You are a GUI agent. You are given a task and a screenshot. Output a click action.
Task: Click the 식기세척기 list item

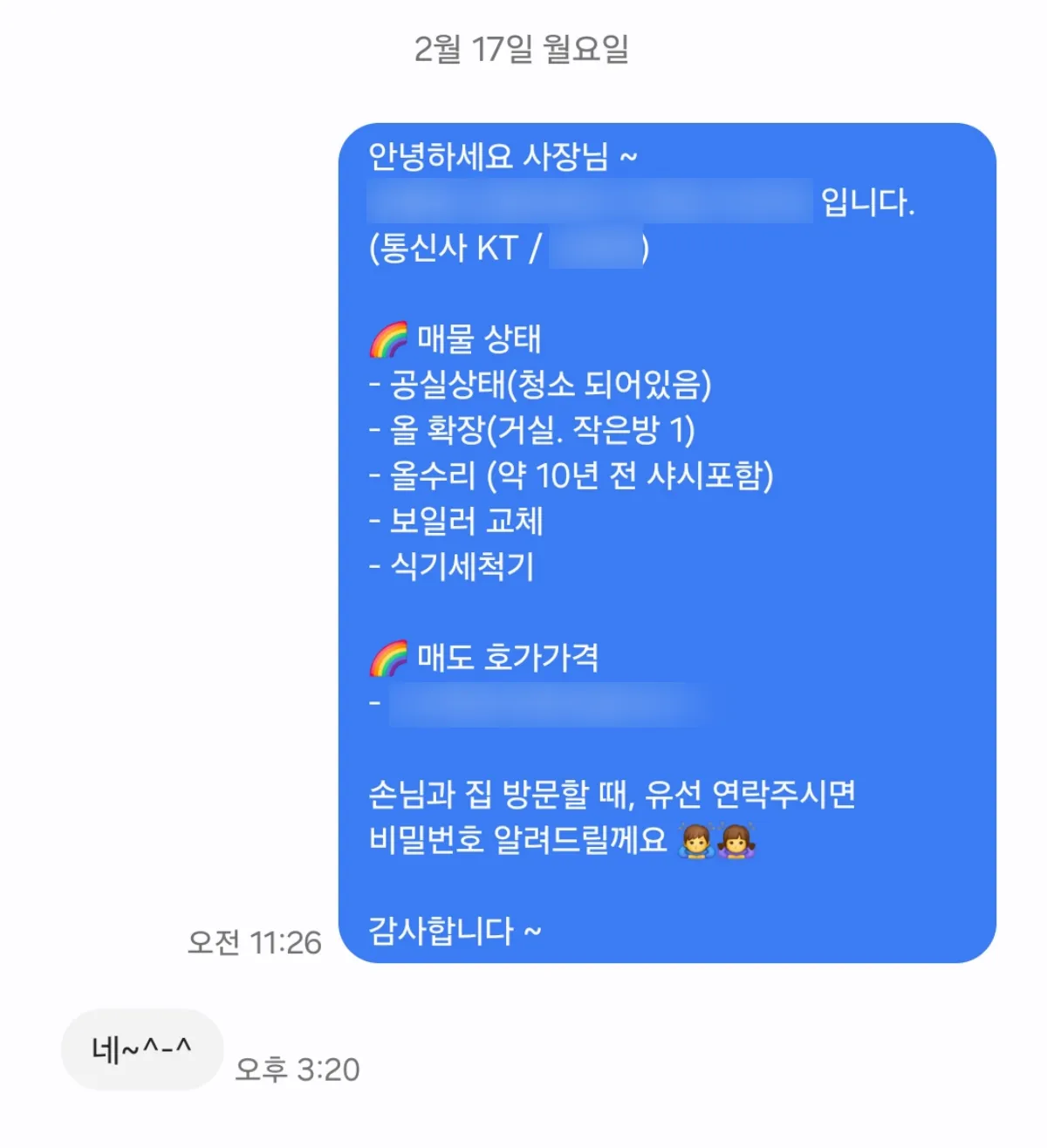click(454, 567)
